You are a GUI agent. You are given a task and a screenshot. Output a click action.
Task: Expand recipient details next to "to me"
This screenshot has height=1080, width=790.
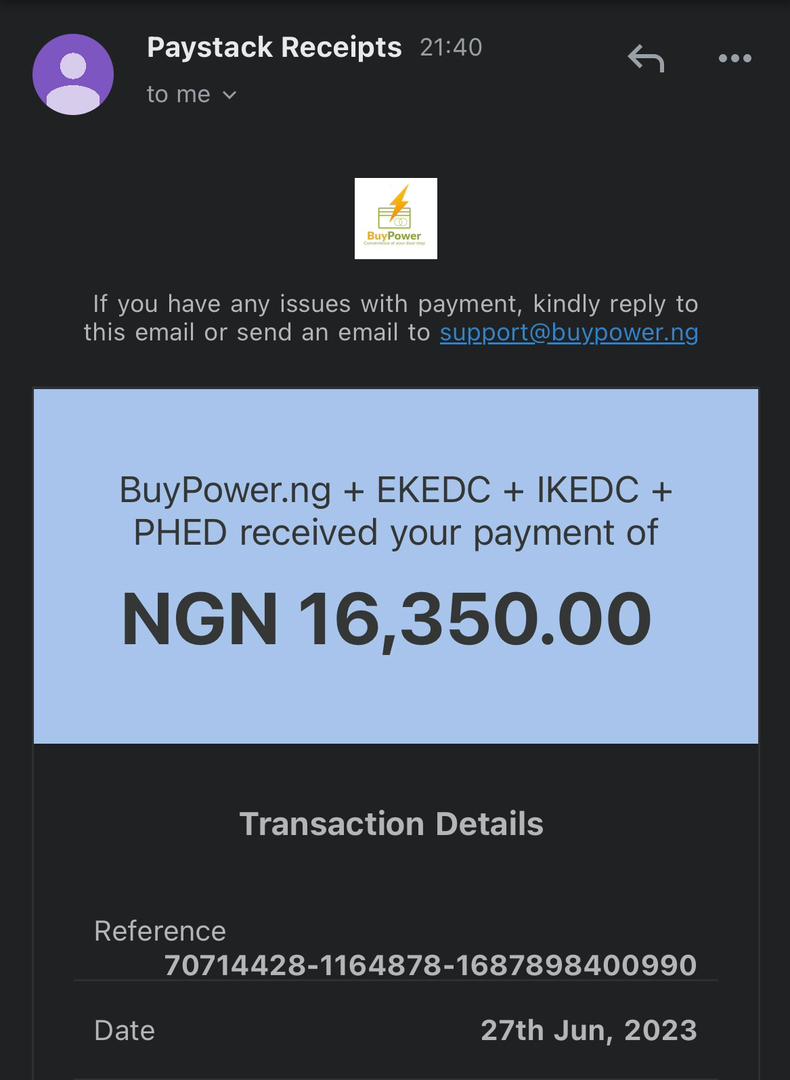click(229, 95)
